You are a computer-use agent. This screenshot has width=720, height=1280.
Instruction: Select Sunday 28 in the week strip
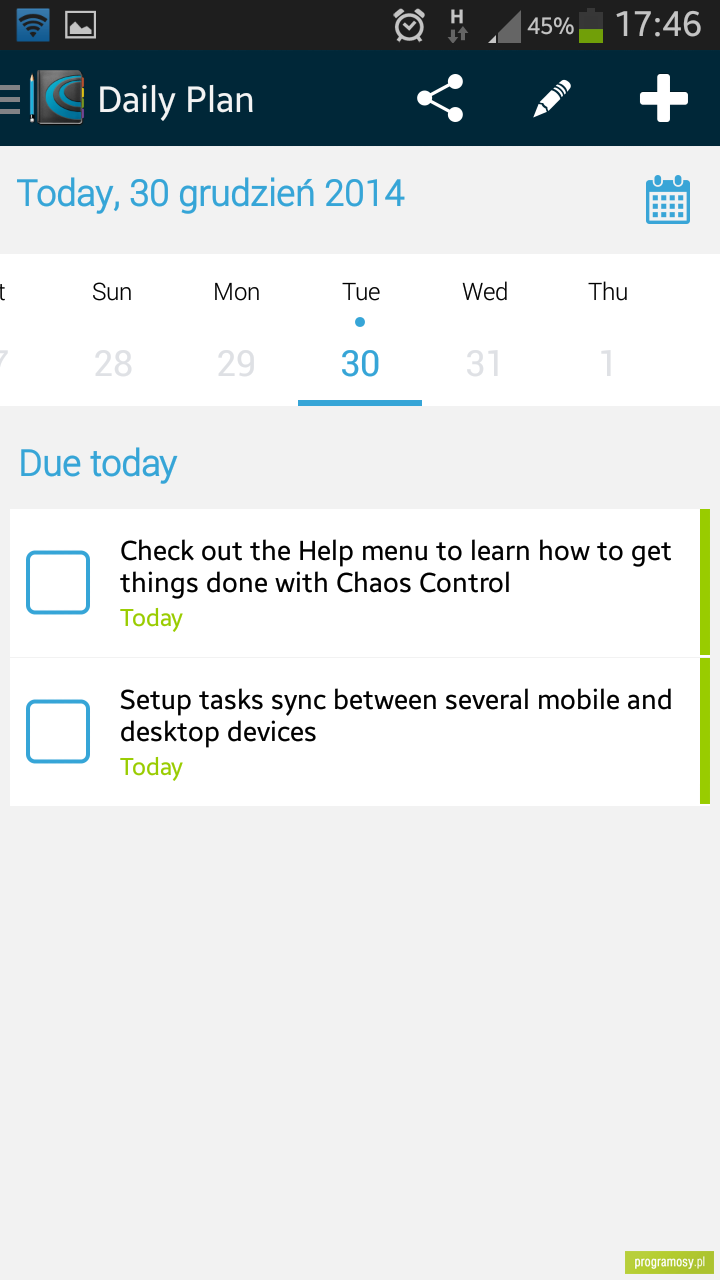point(112,330)
